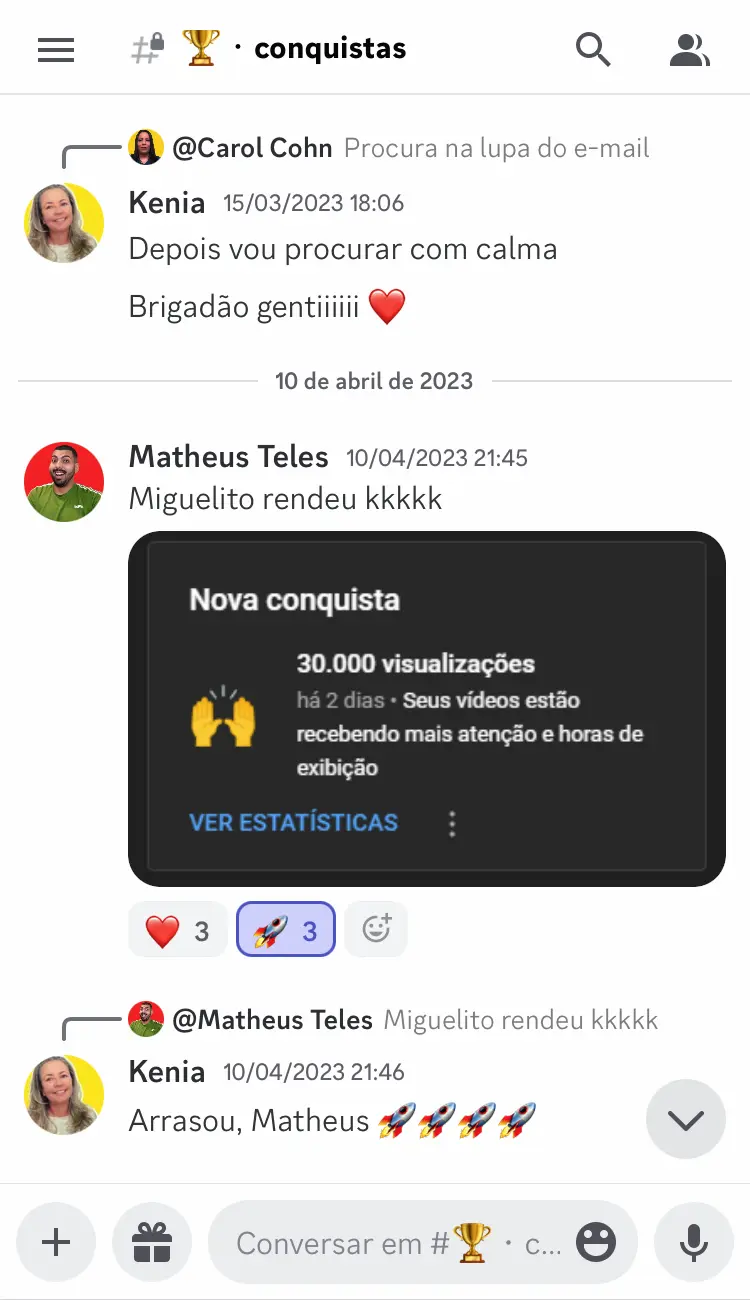
Task: Show the channel member list
Action: point(690,49)
